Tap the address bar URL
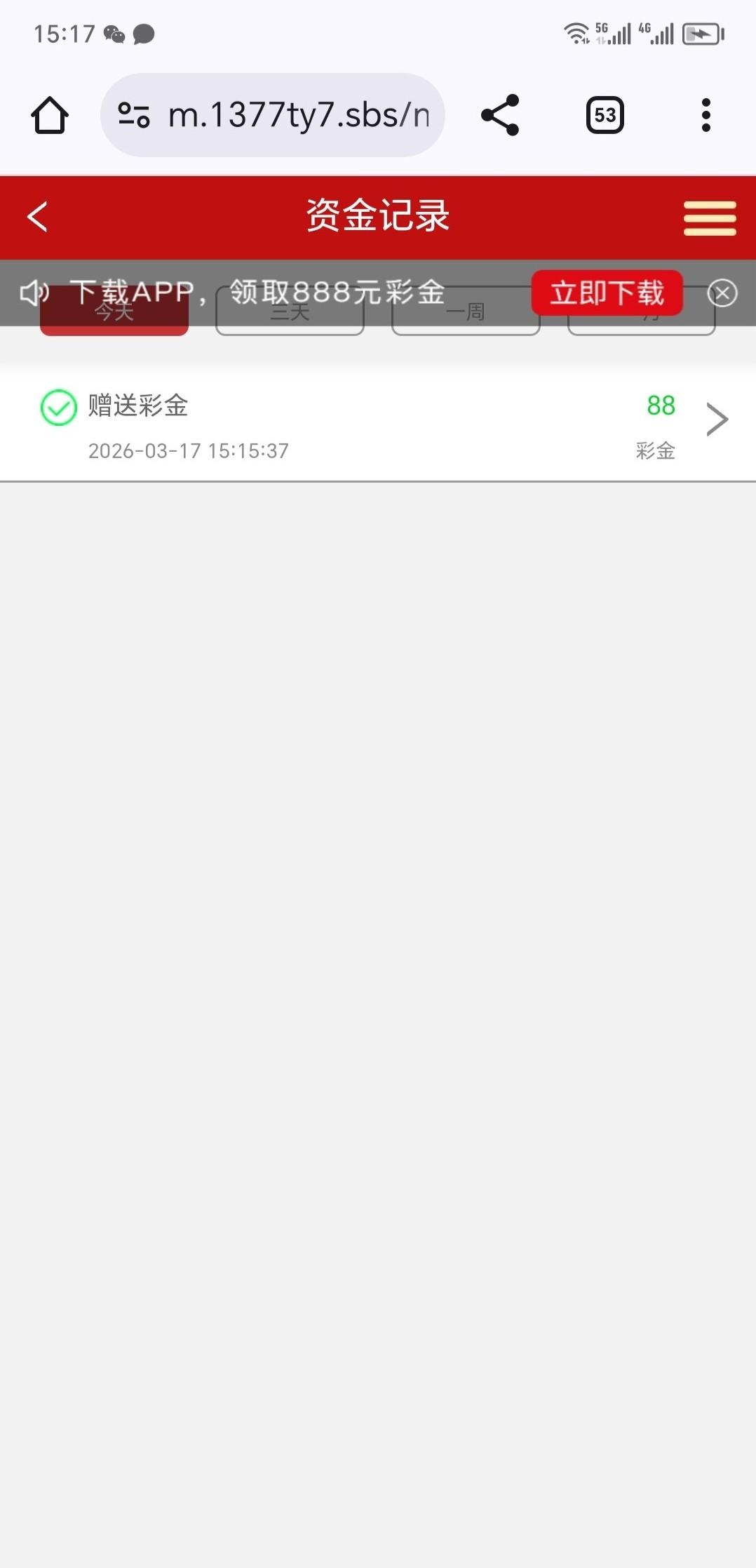 tap(298, 115)
